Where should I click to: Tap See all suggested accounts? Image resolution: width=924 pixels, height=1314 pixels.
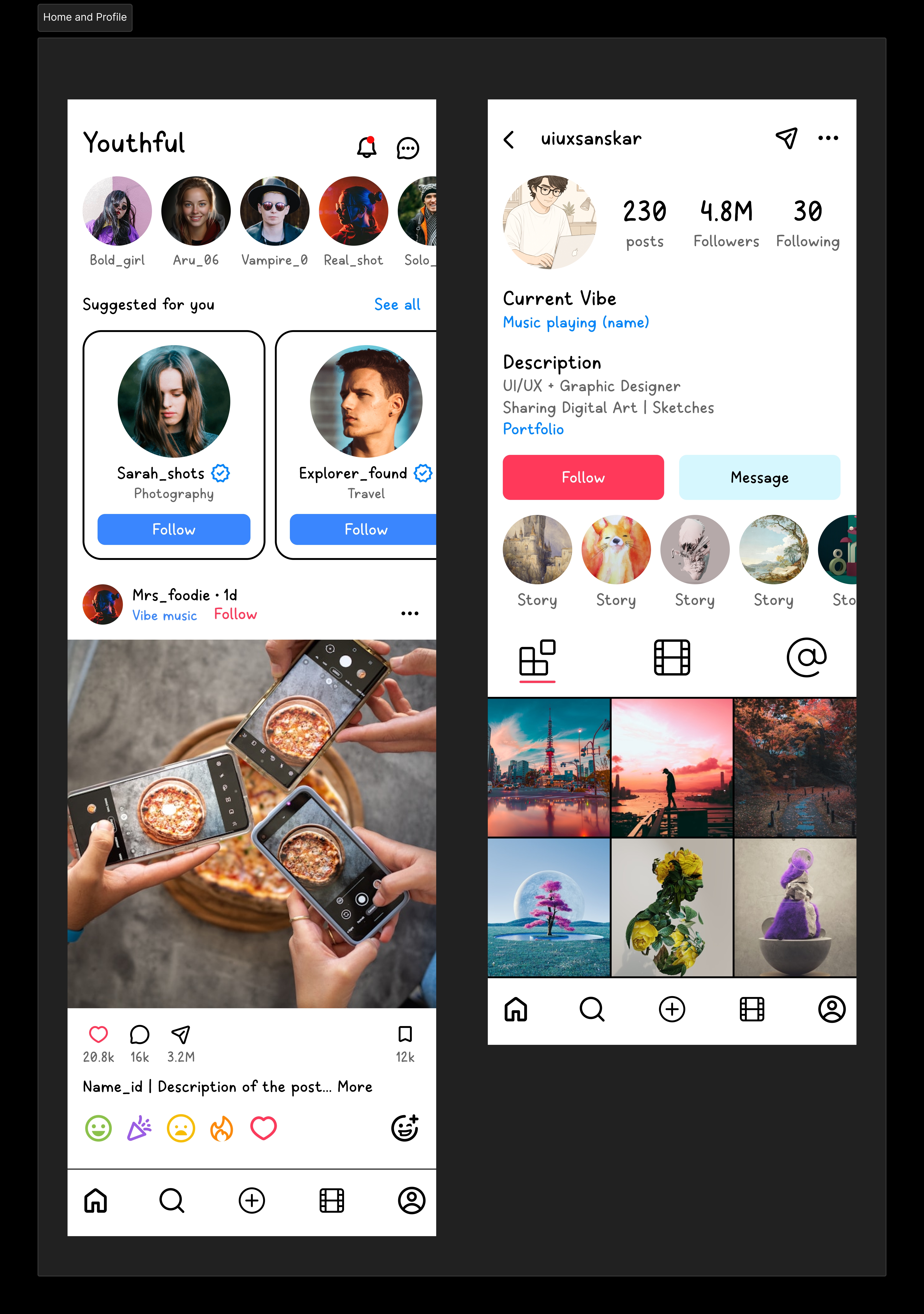tap(397, 304)
